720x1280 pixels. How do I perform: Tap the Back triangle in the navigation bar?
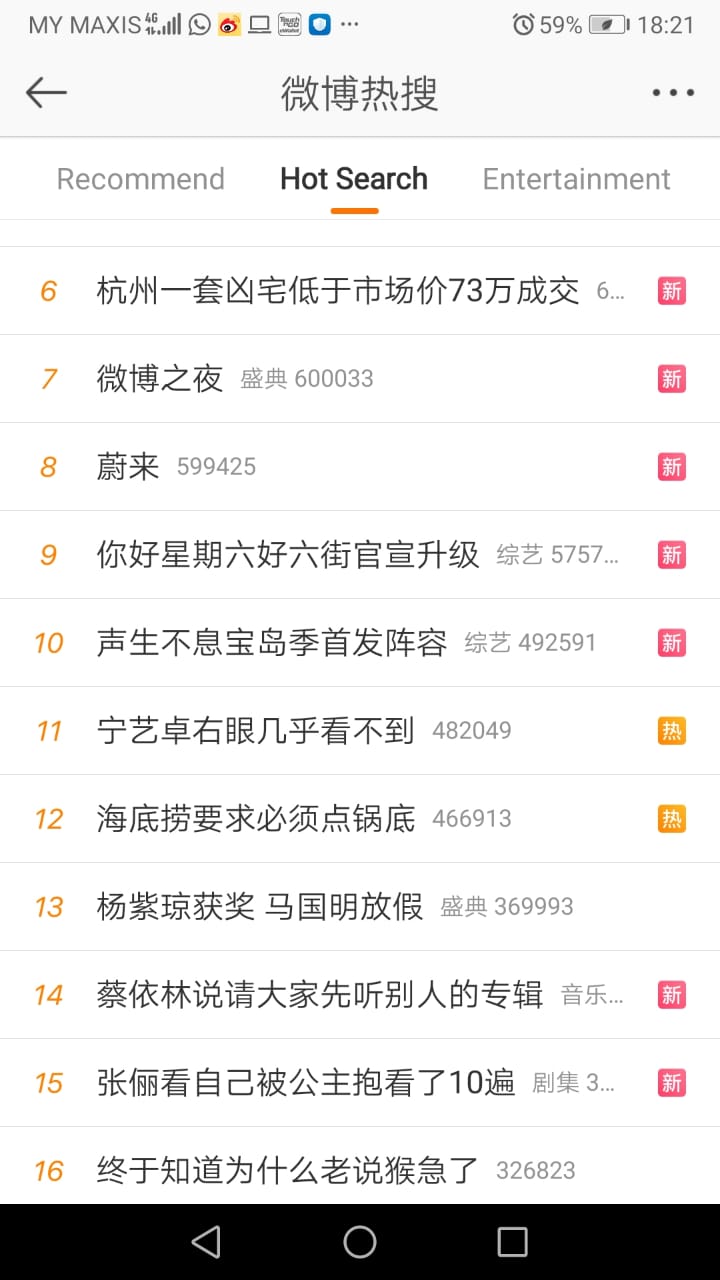[x=207, y=1242]
